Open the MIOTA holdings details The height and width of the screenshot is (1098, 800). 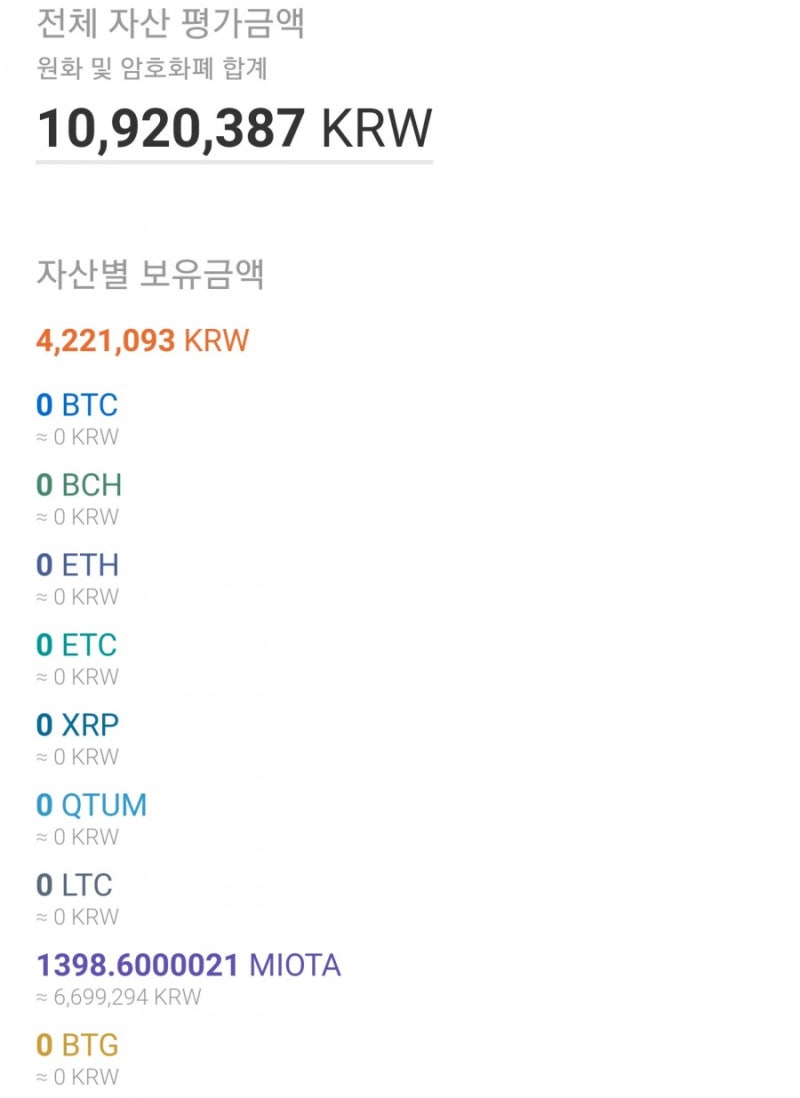tap(190, 965)
